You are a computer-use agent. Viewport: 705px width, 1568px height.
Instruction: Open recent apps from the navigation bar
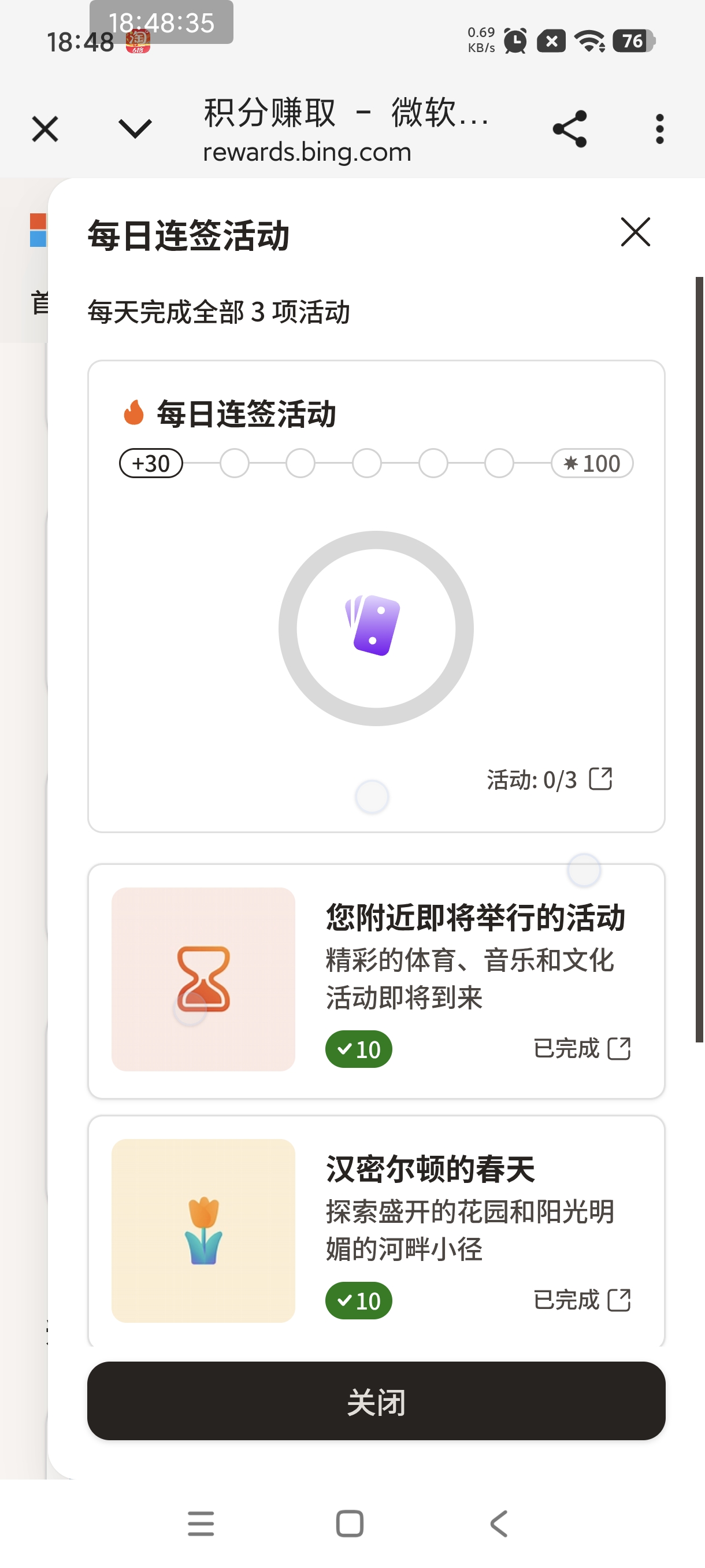pos(201,1523)
